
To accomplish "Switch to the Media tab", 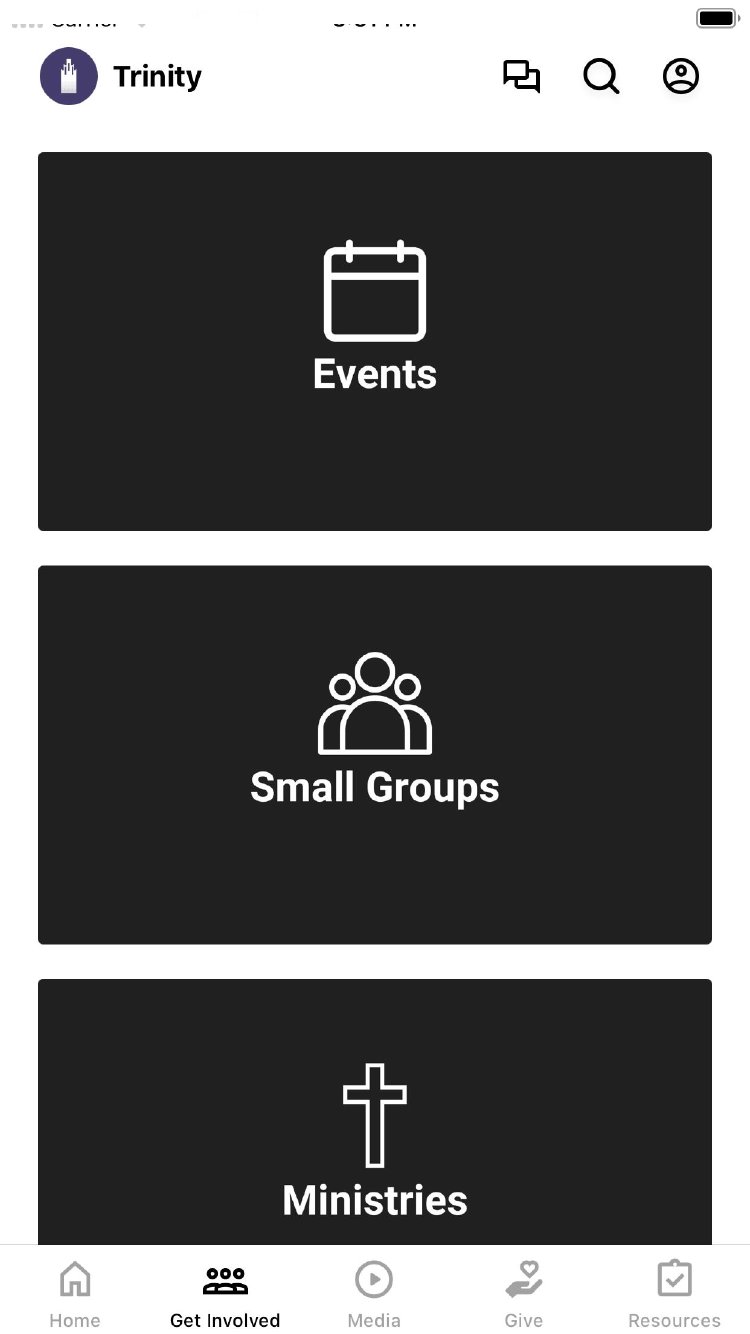I will 374,1293.
